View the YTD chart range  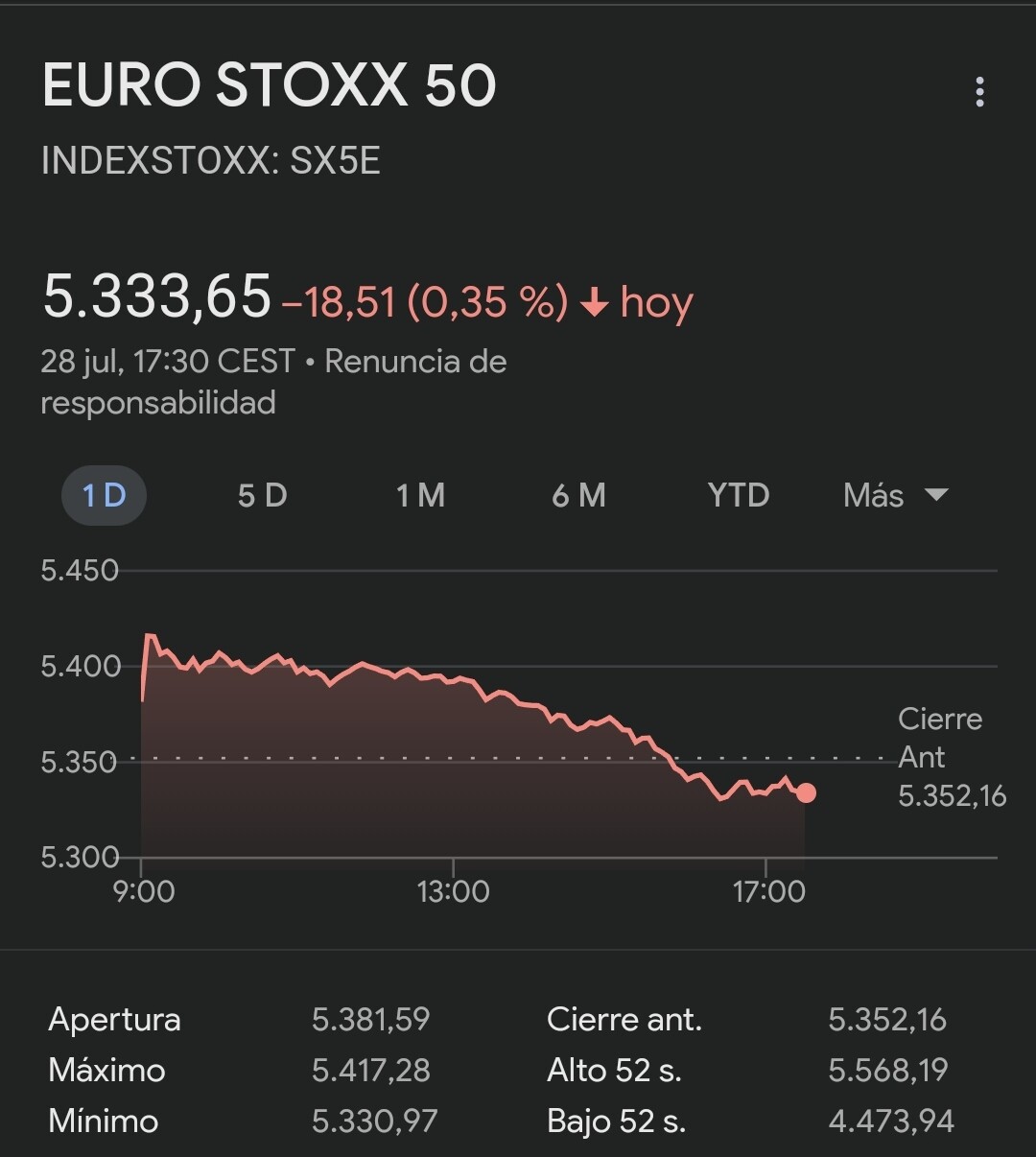point(738,495)
